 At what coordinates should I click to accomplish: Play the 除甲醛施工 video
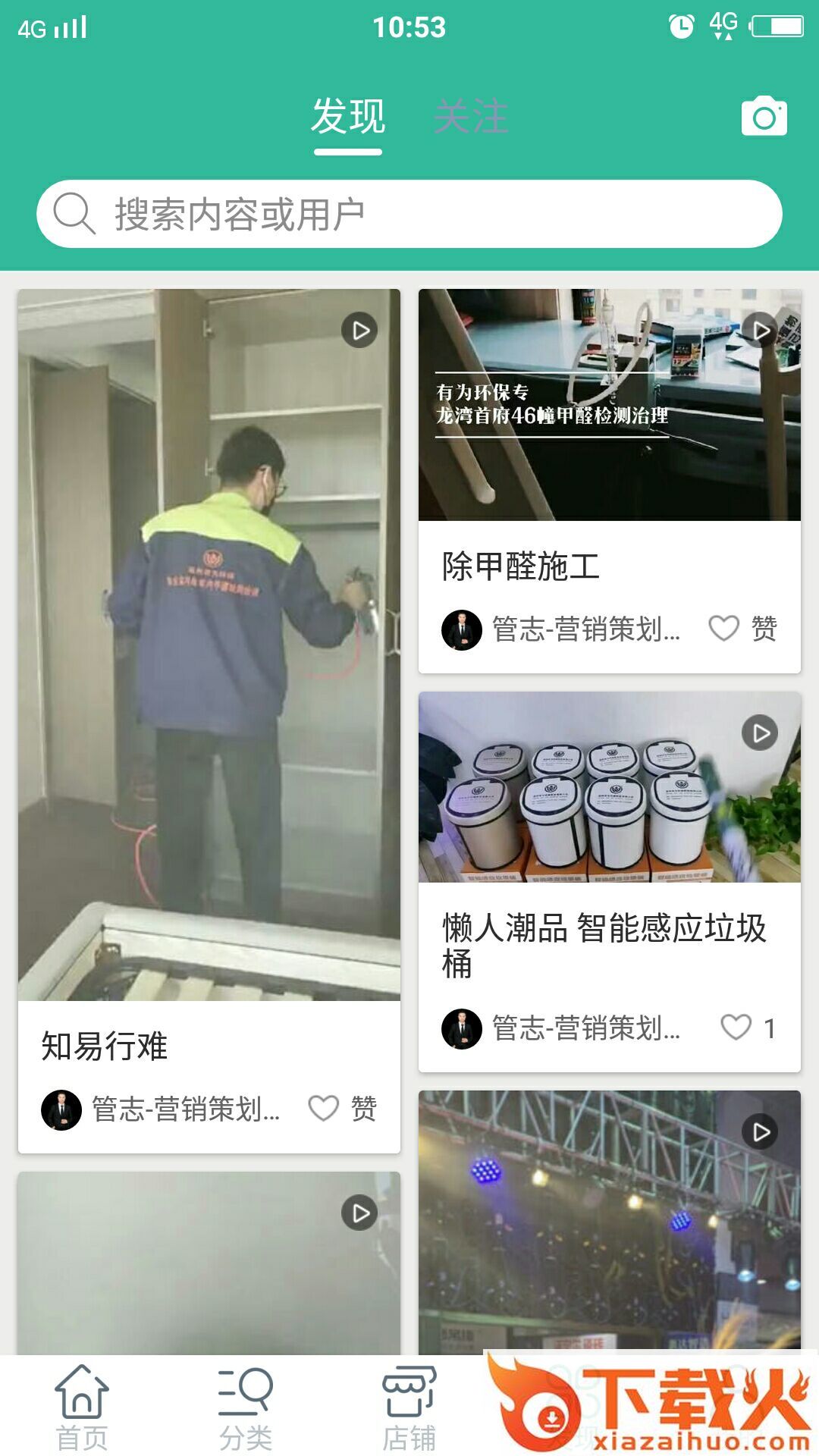click(761, 330)
